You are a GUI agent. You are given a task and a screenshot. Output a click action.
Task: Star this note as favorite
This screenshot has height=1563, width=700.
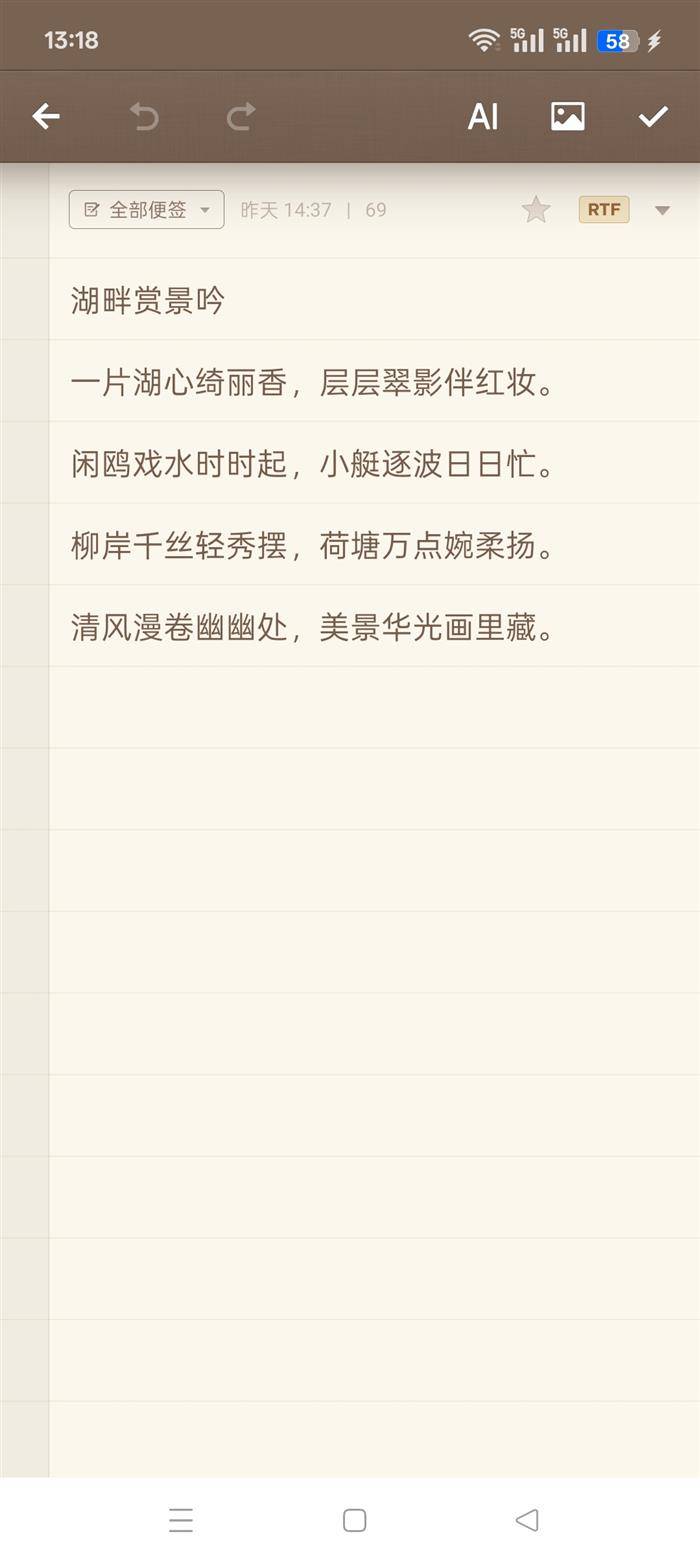[x=536, y=209]
